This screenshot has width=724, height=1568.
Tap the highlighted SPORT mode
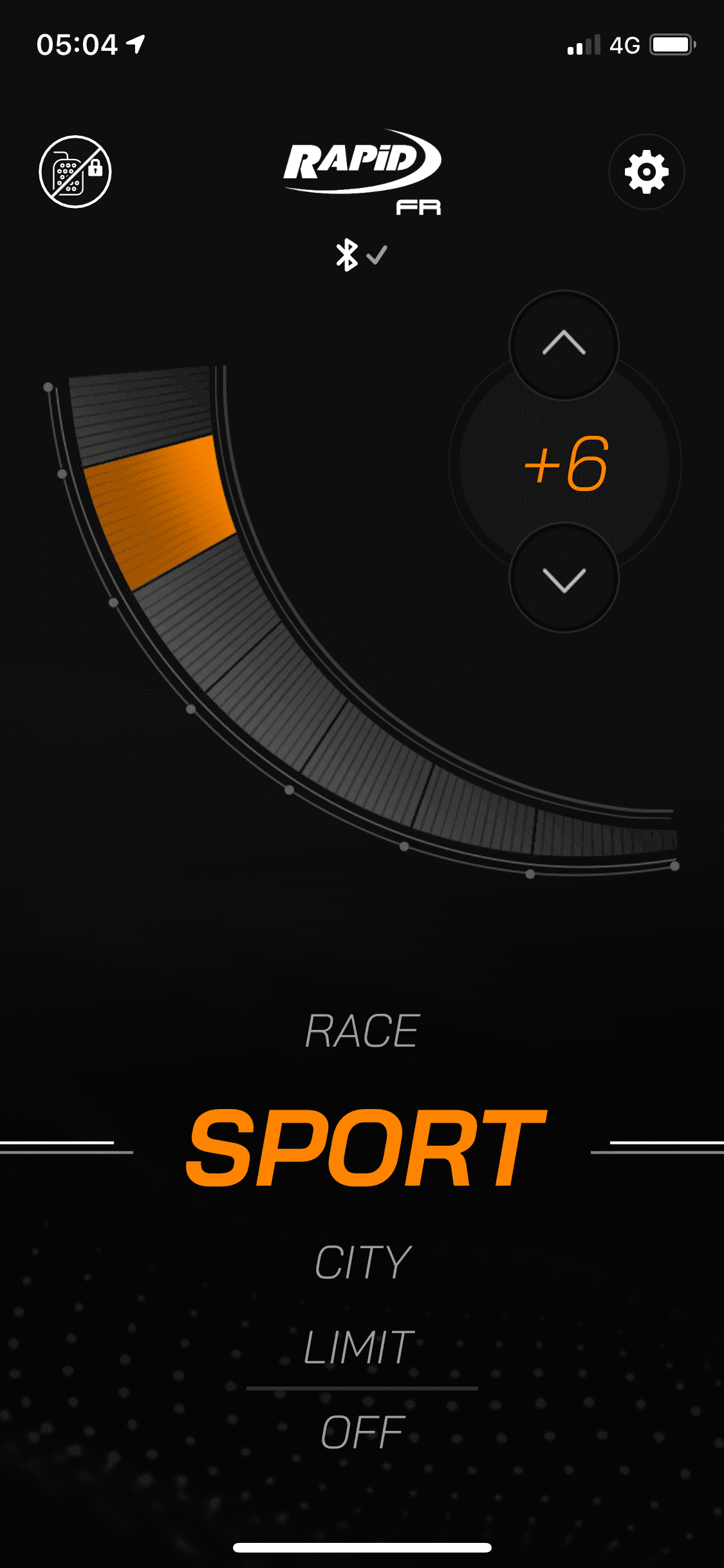pos(365,1148)
